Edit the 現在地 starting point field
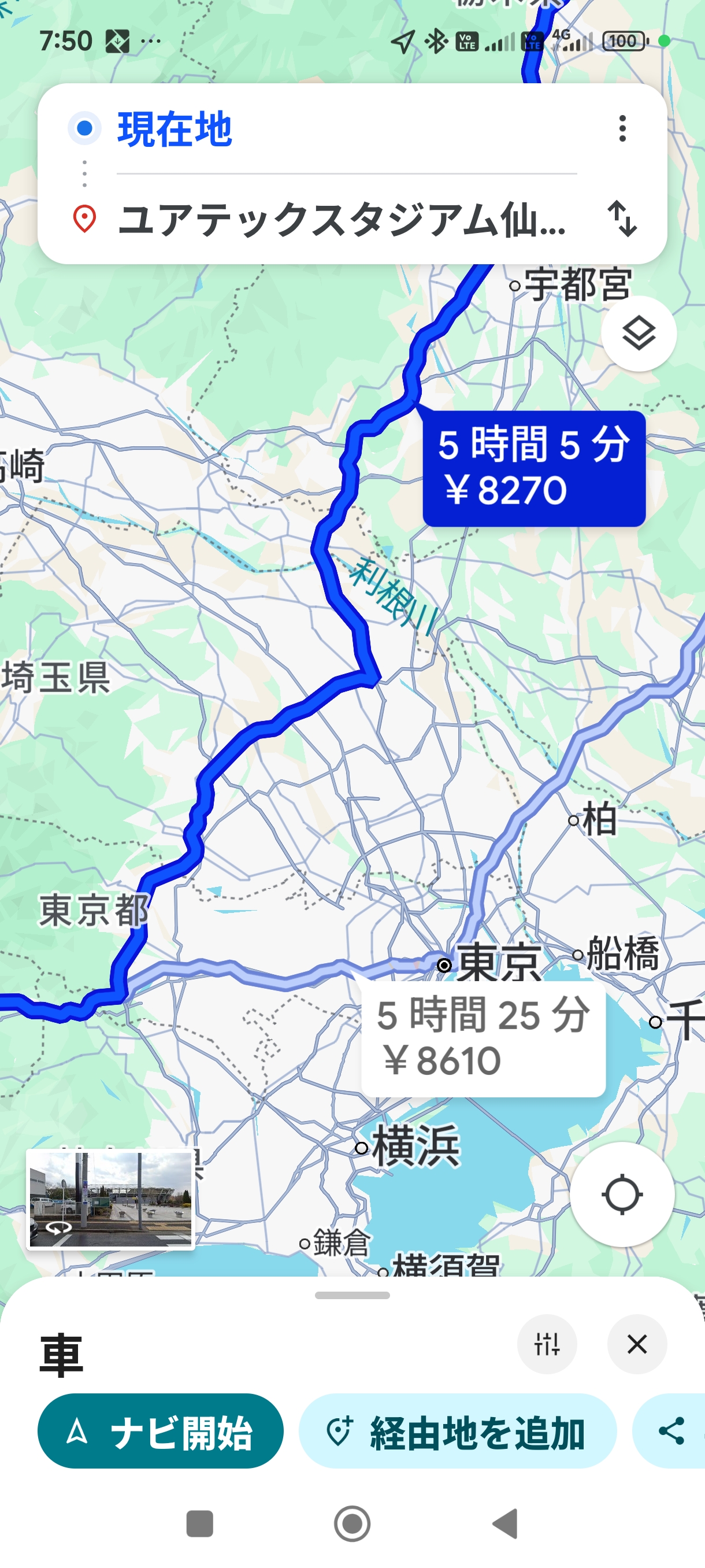The width and height of the screenshot is (705, 1568). coord(340,128)
